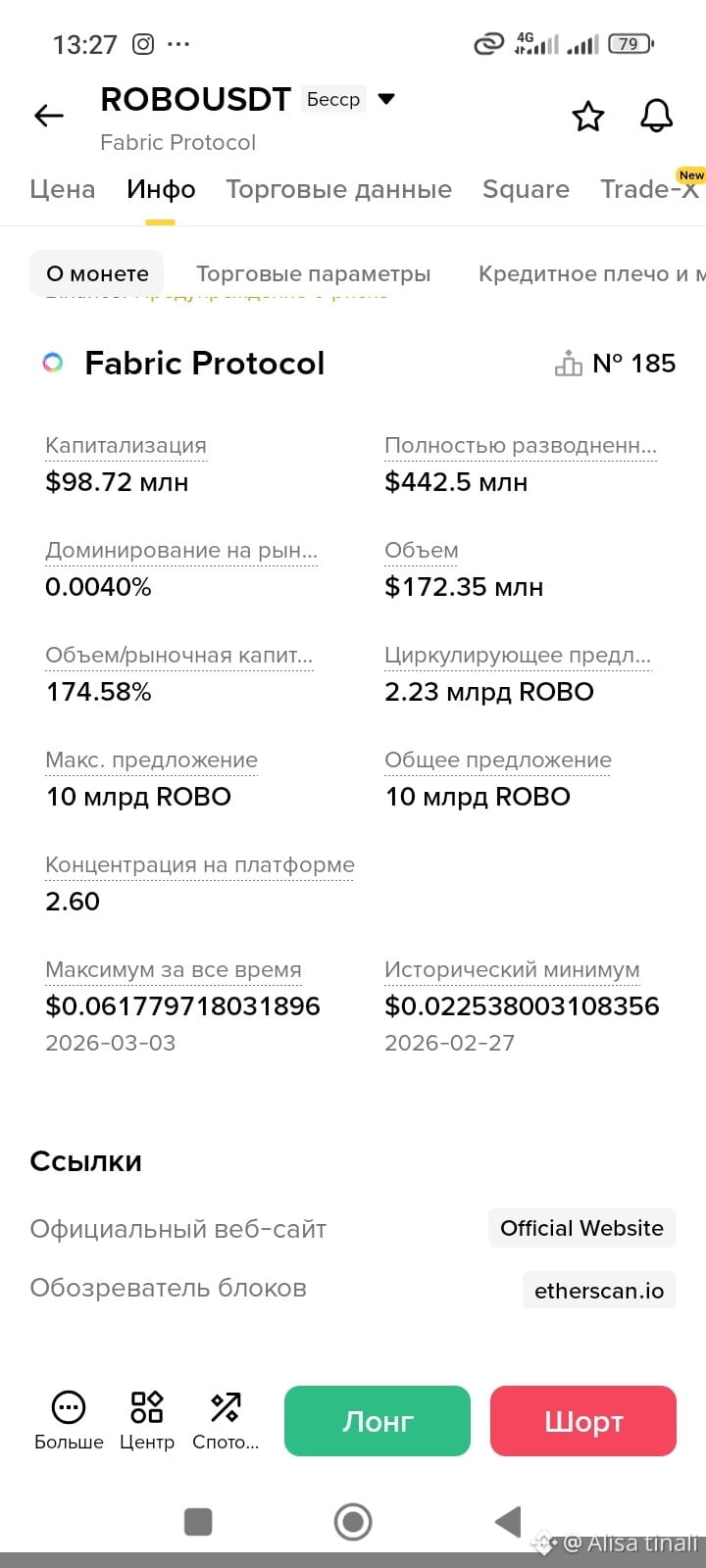
Task: Tap the red Шорт button
Action: (x=583, y=1421)
